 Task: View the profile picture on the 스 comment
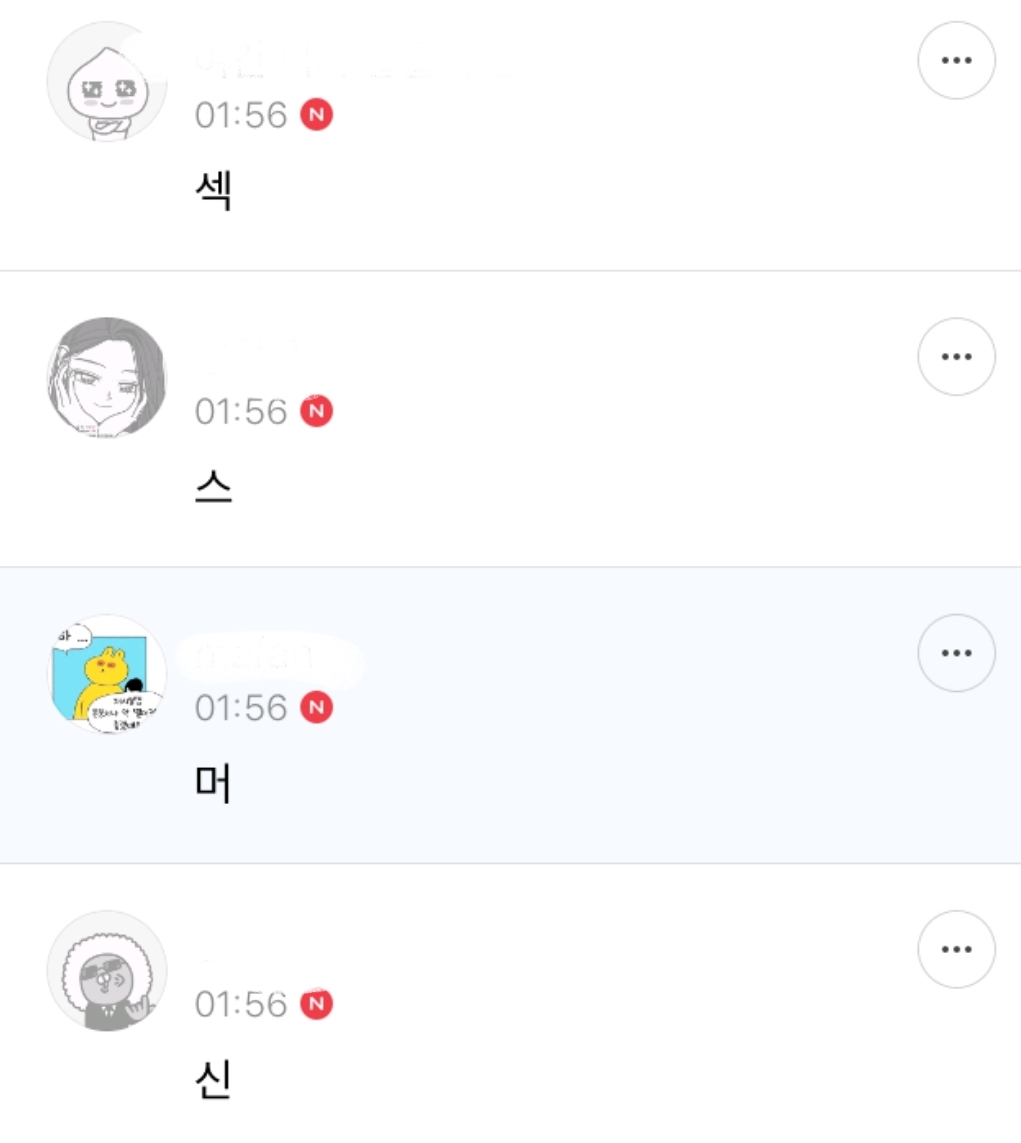107,378
